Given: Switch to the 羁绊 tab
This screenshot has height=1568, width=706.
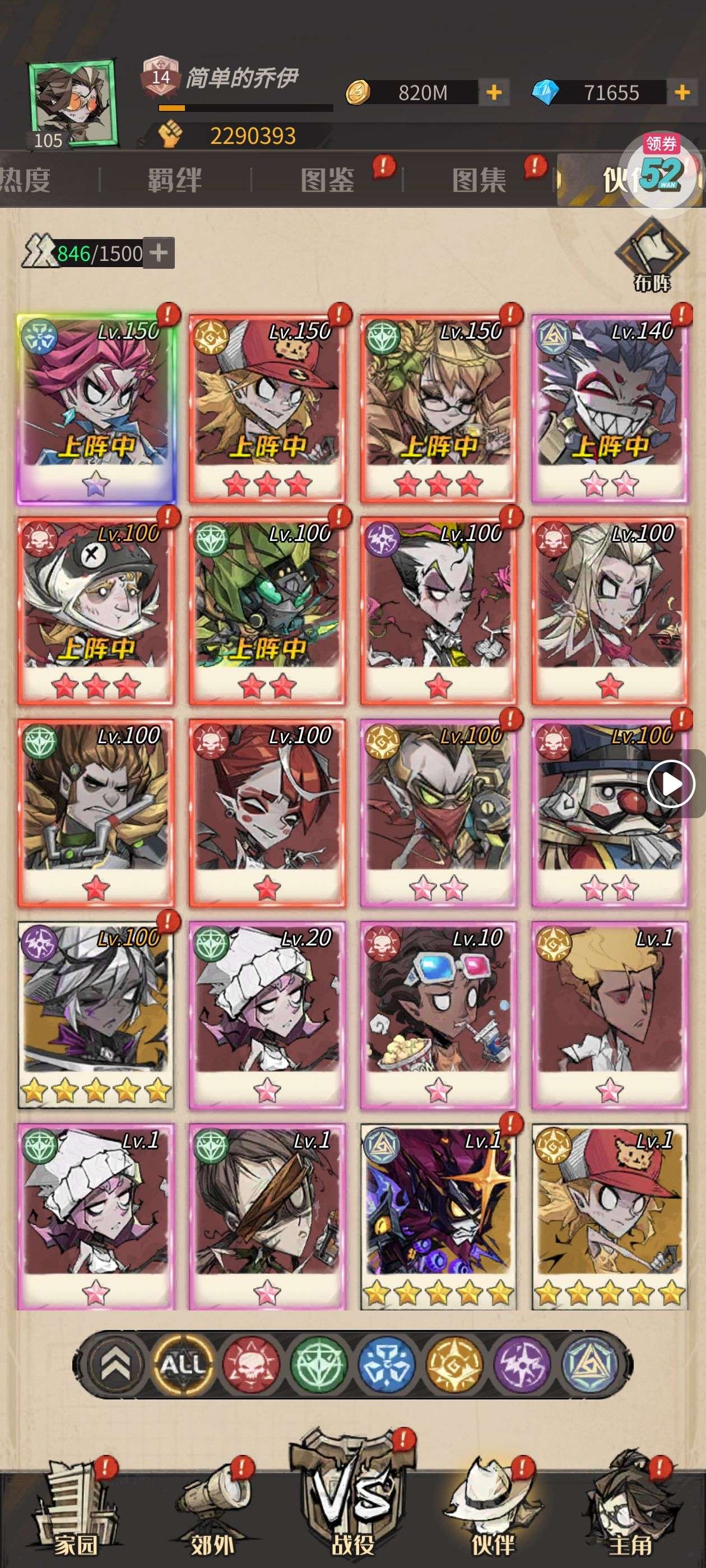Looking at the screenshot, I should point(175,180).
